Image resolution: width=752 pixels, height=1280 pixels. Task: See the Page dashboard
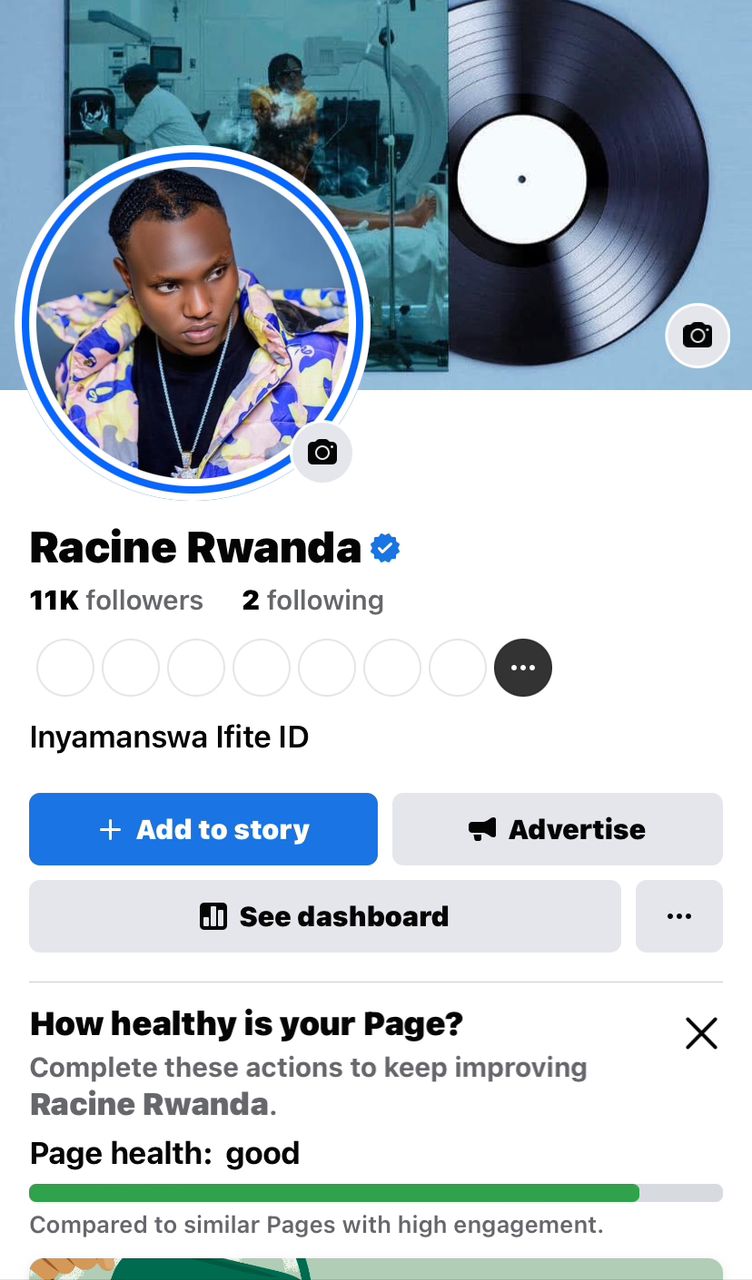[324, 916]
